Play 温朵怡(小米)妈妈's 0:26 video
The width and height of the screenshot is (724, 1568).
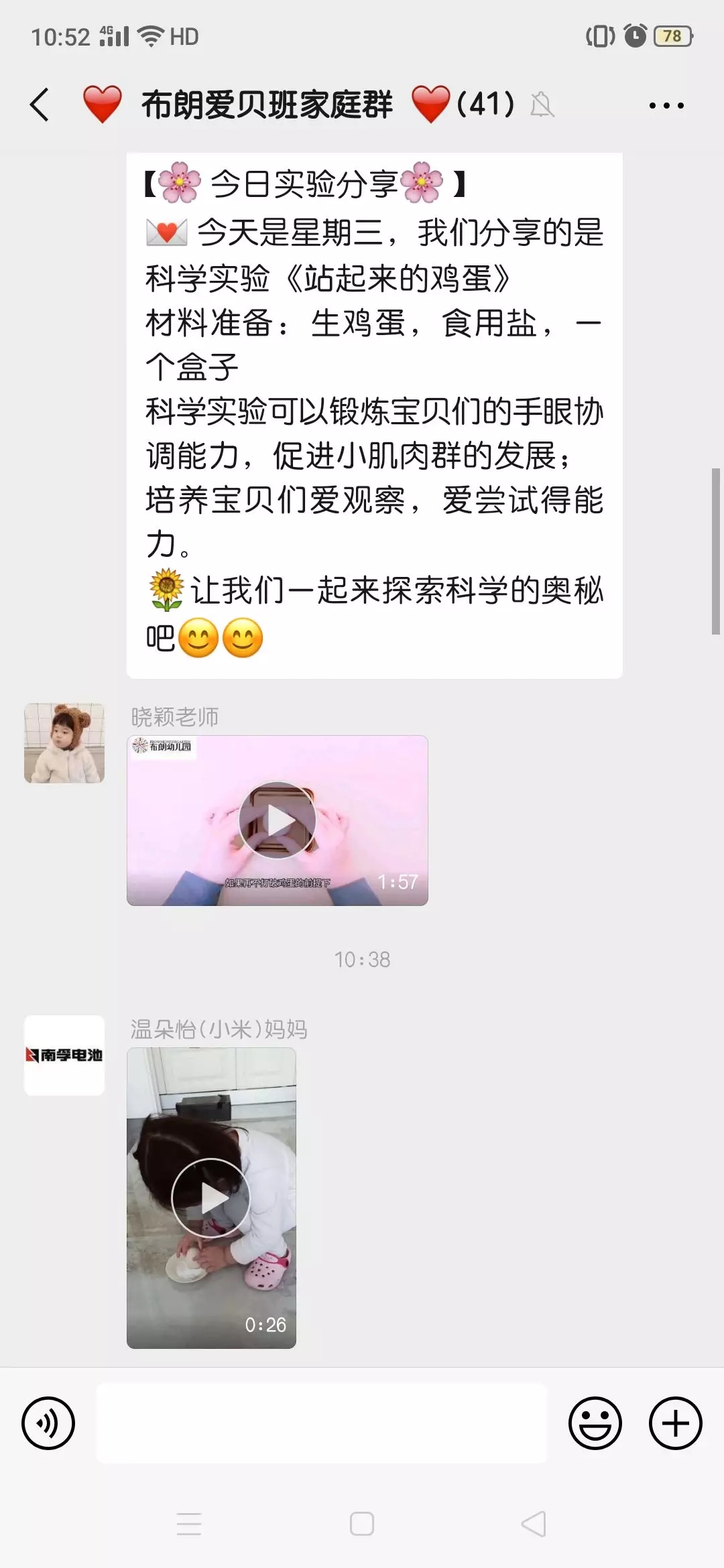[x=211, y=1197]
